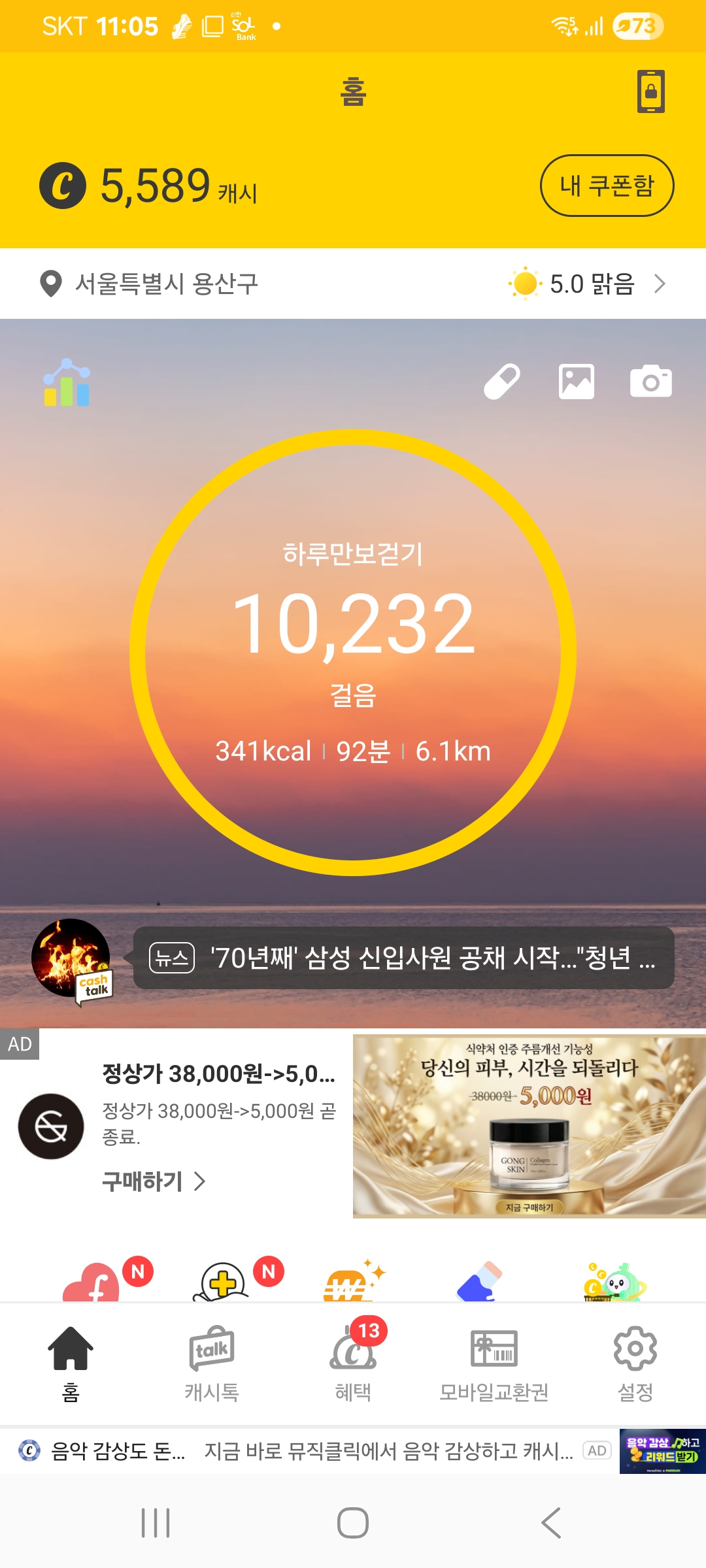
Task: Tap the system back button
Action: point(551,1523)
